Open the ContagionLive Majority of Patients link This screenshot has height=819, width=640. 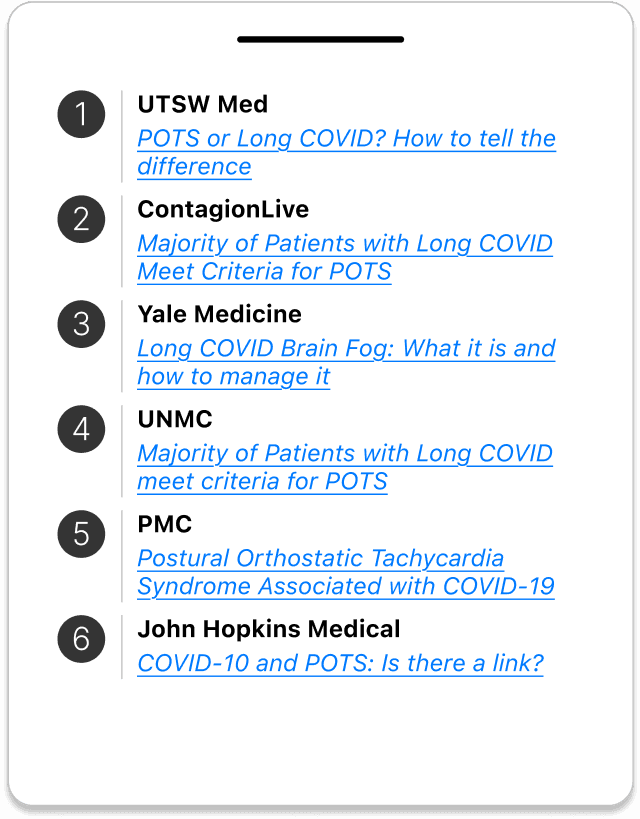point(345,258)
